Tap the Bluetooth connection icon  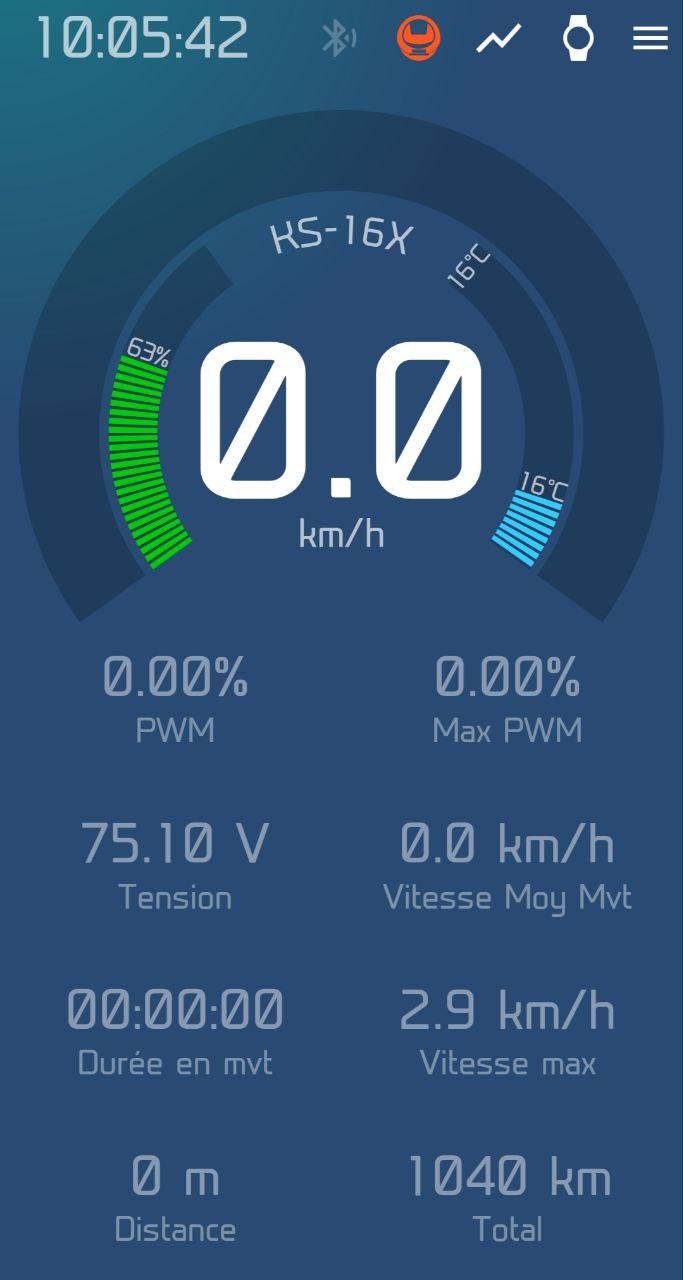pos(338,39)
